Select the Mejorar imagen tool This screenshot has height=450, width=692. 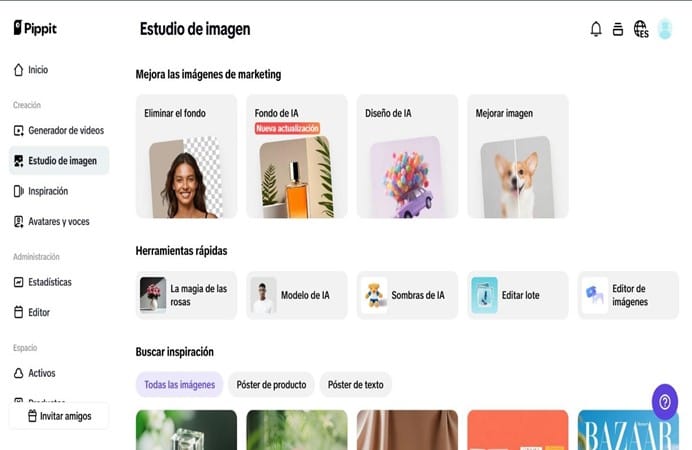point(518,156)
